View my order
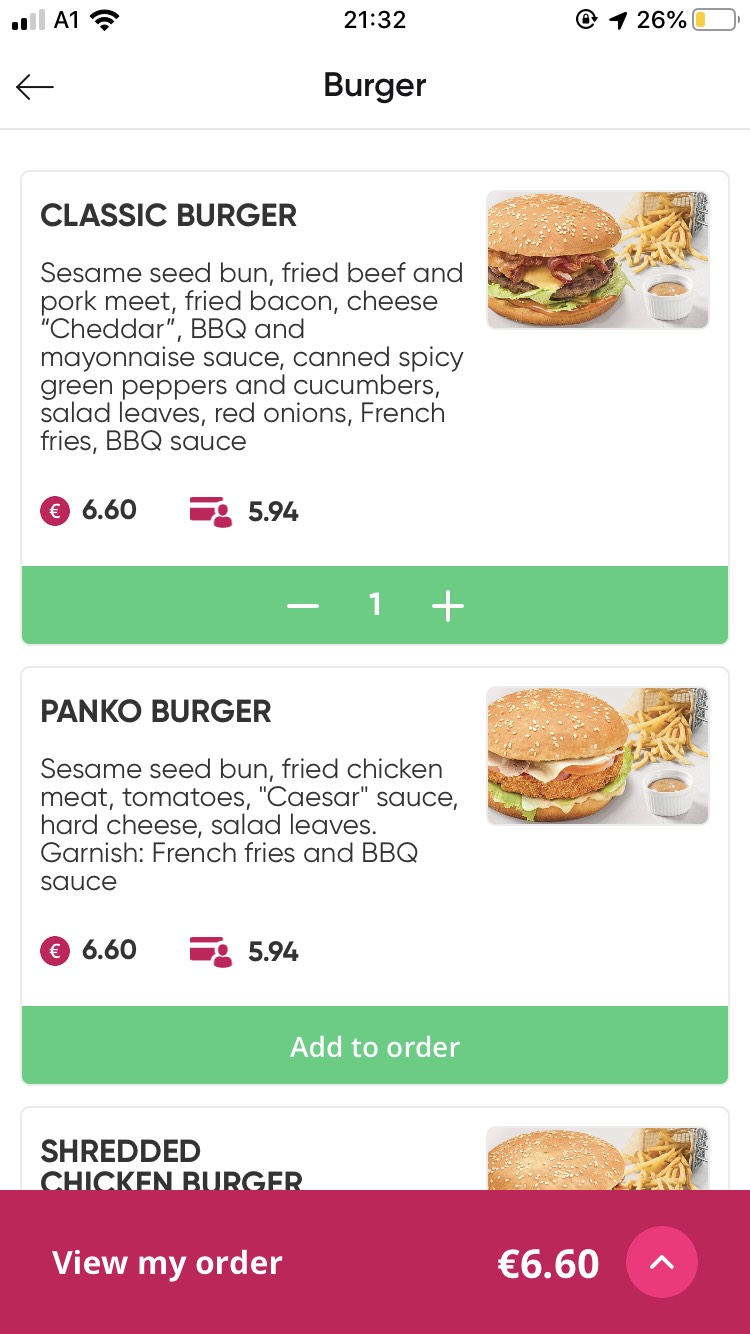Image resolution: width=750 pixels, height=1334 pixels. point(167,1263)
